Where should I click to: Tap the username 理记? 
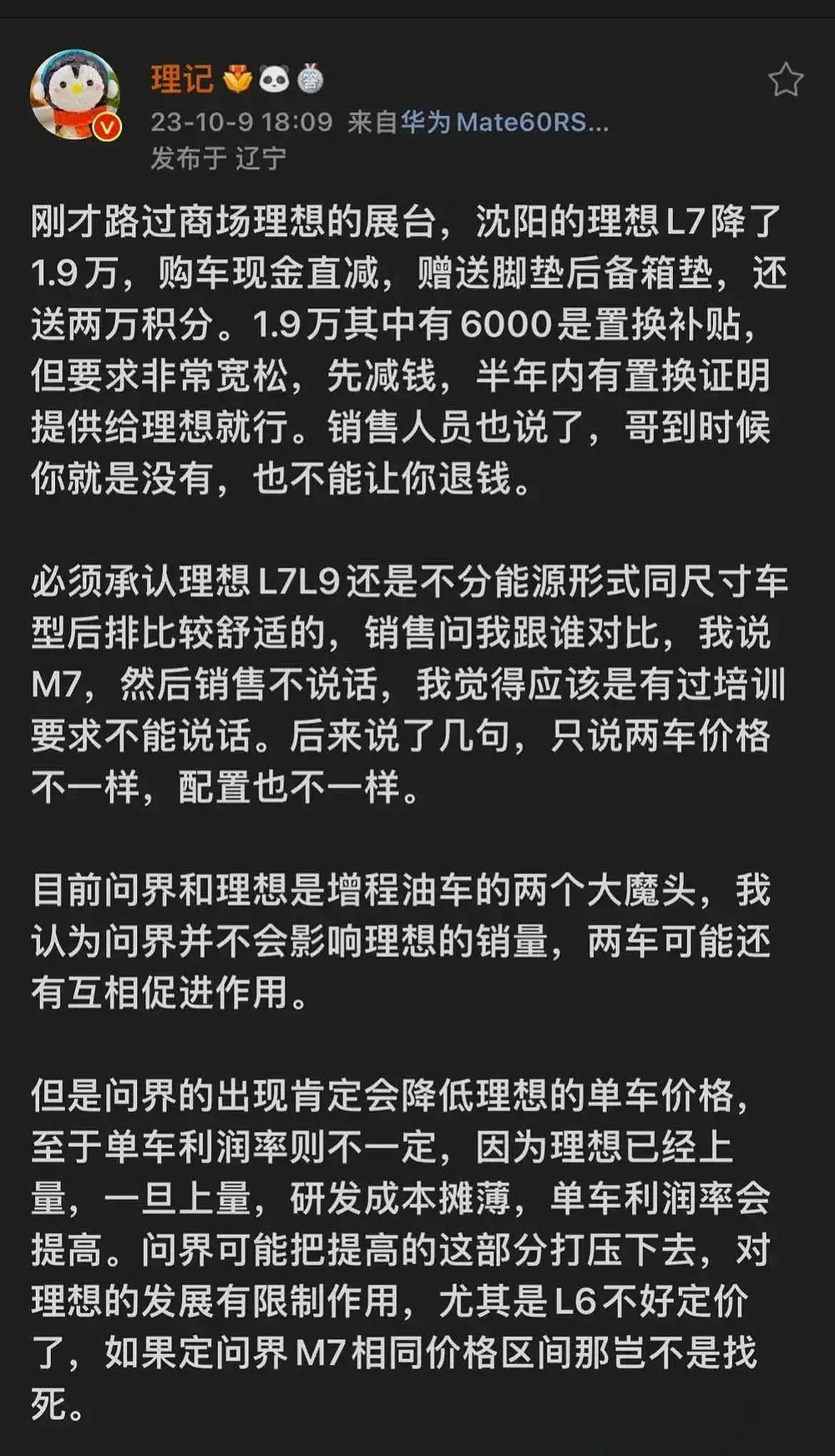182,79
